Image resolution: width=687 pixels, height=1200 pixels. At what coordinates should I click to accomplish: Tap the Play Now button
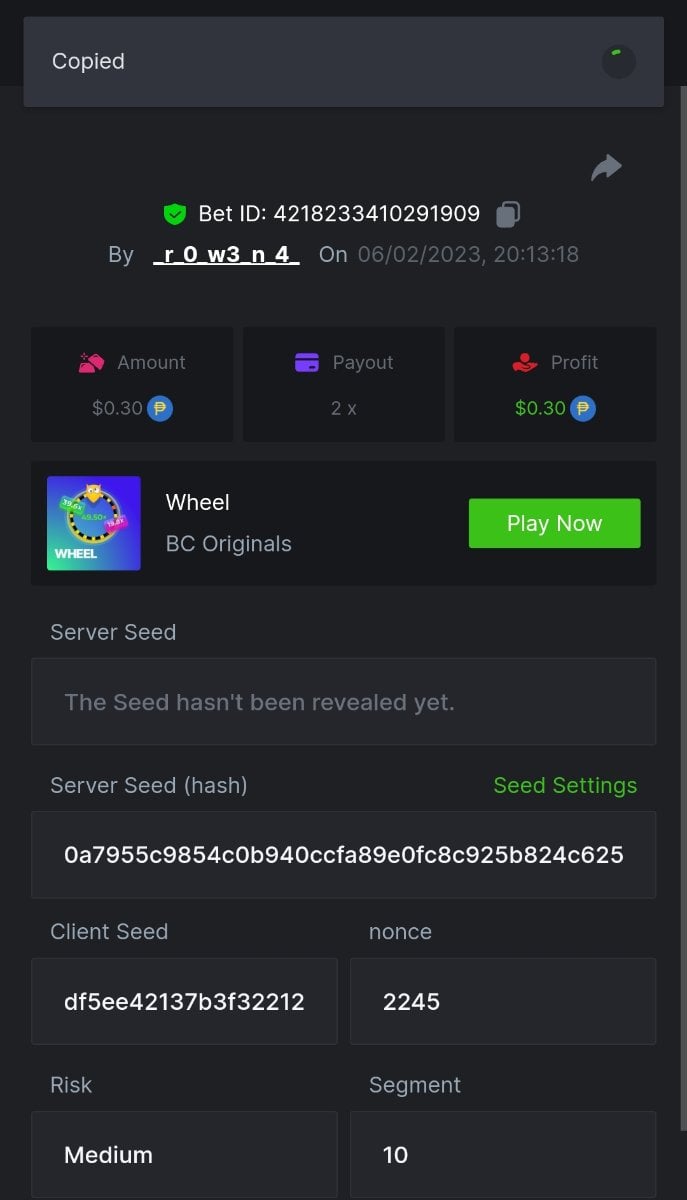[554, 523]
